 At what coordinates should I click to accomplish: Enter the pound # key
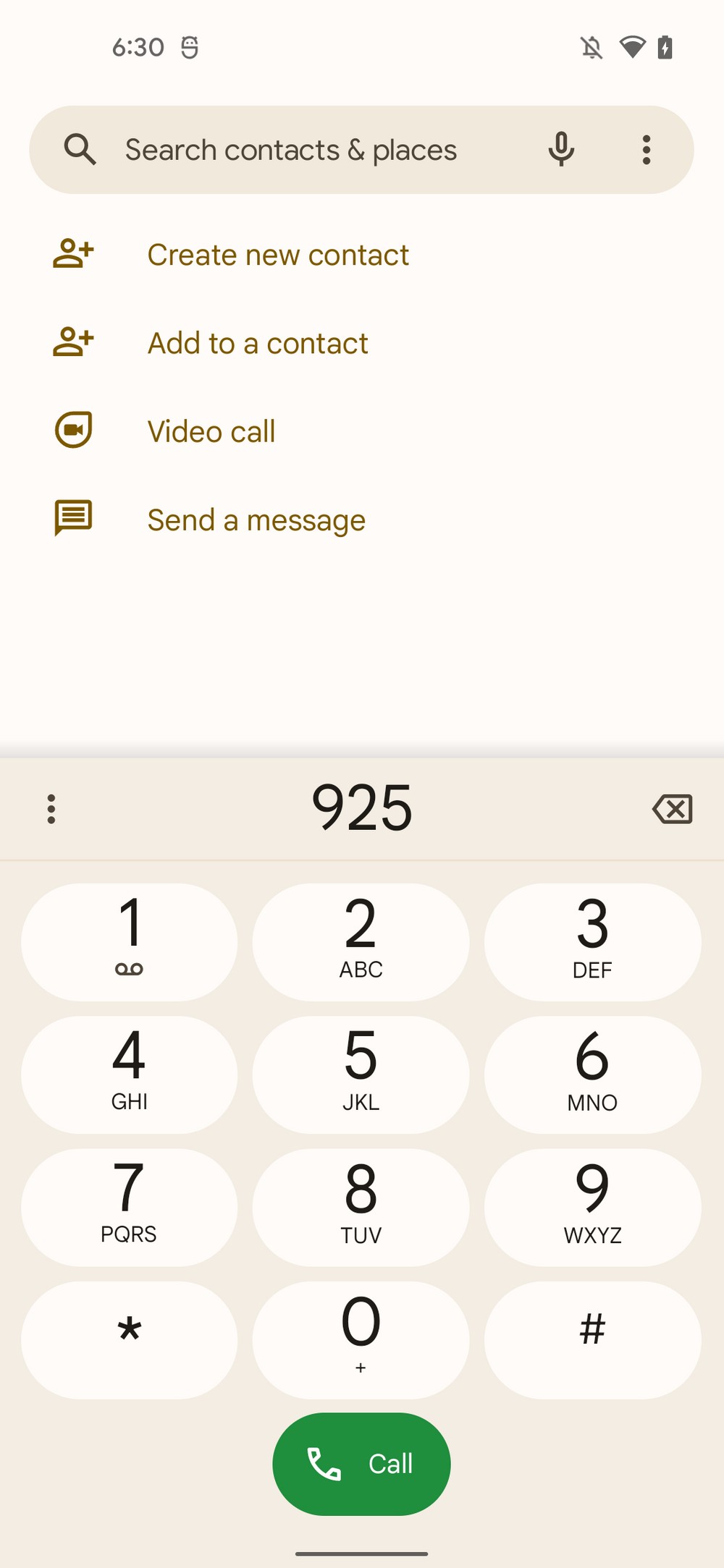tap(592, 1339)
